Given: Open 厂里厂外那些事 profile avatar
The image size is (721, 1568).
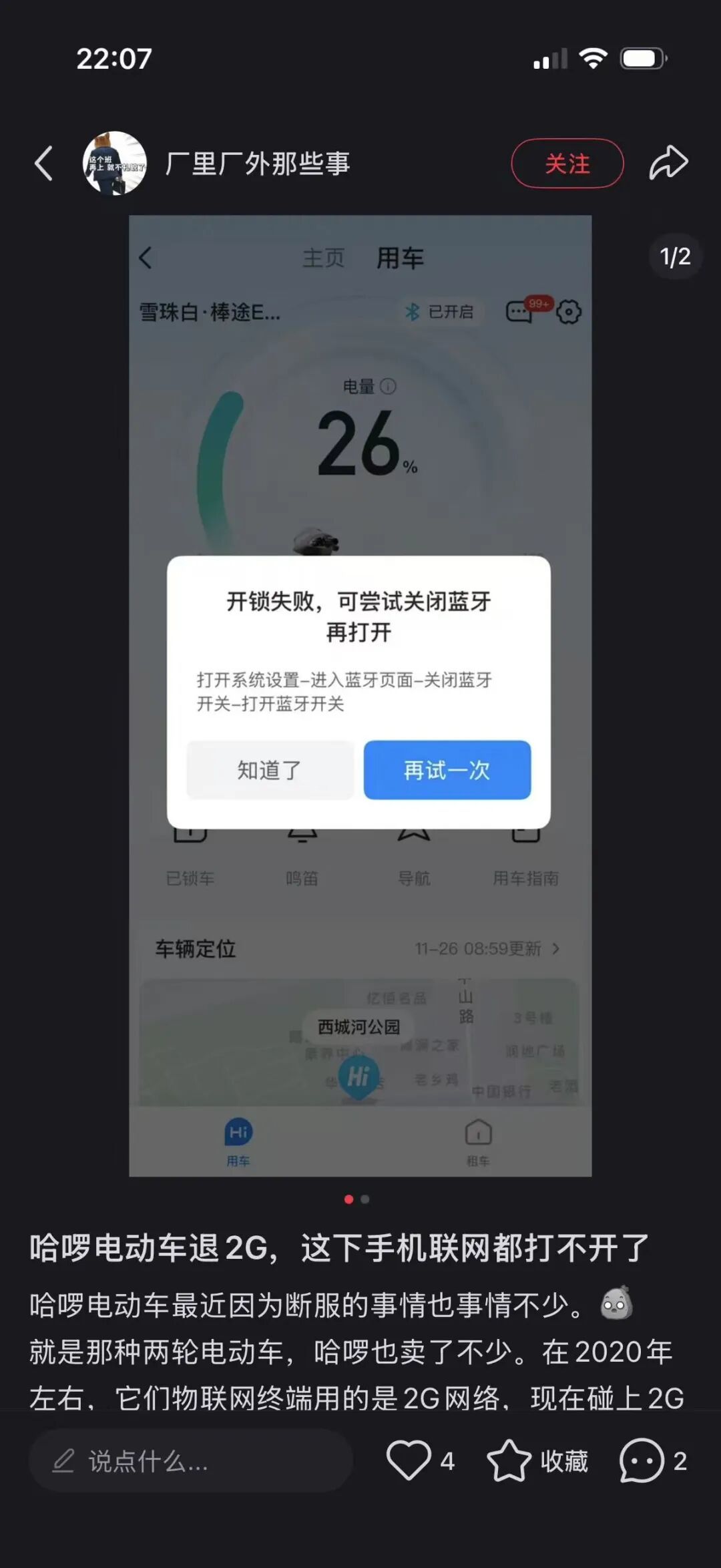Looking at the screenshot, I should 114,164.
